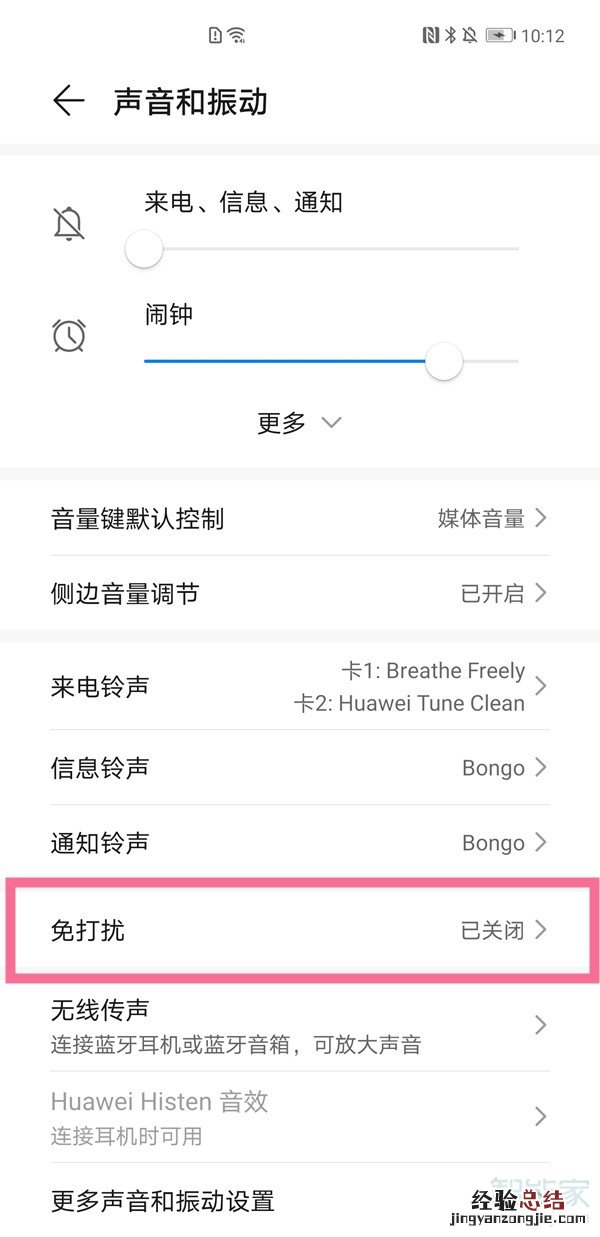Open 信息铃声 setting
600x1237 pixels.
click(x=300, y=768)
